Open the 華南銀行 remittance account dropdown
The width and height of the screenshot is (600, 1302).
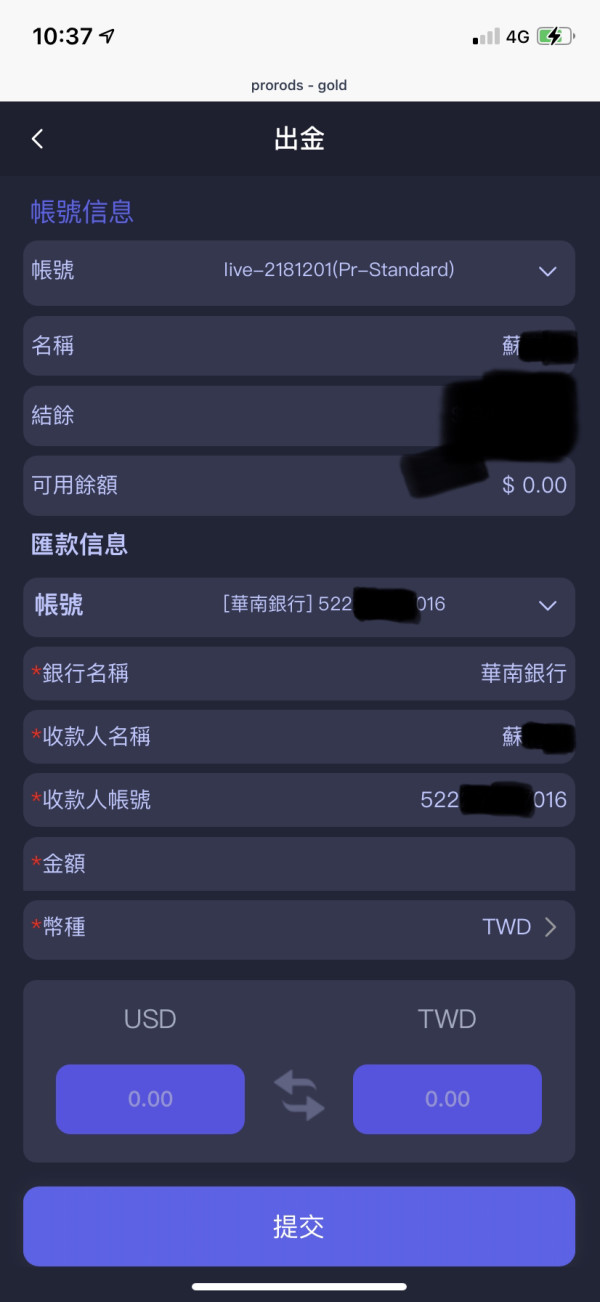tap(299, 606)
